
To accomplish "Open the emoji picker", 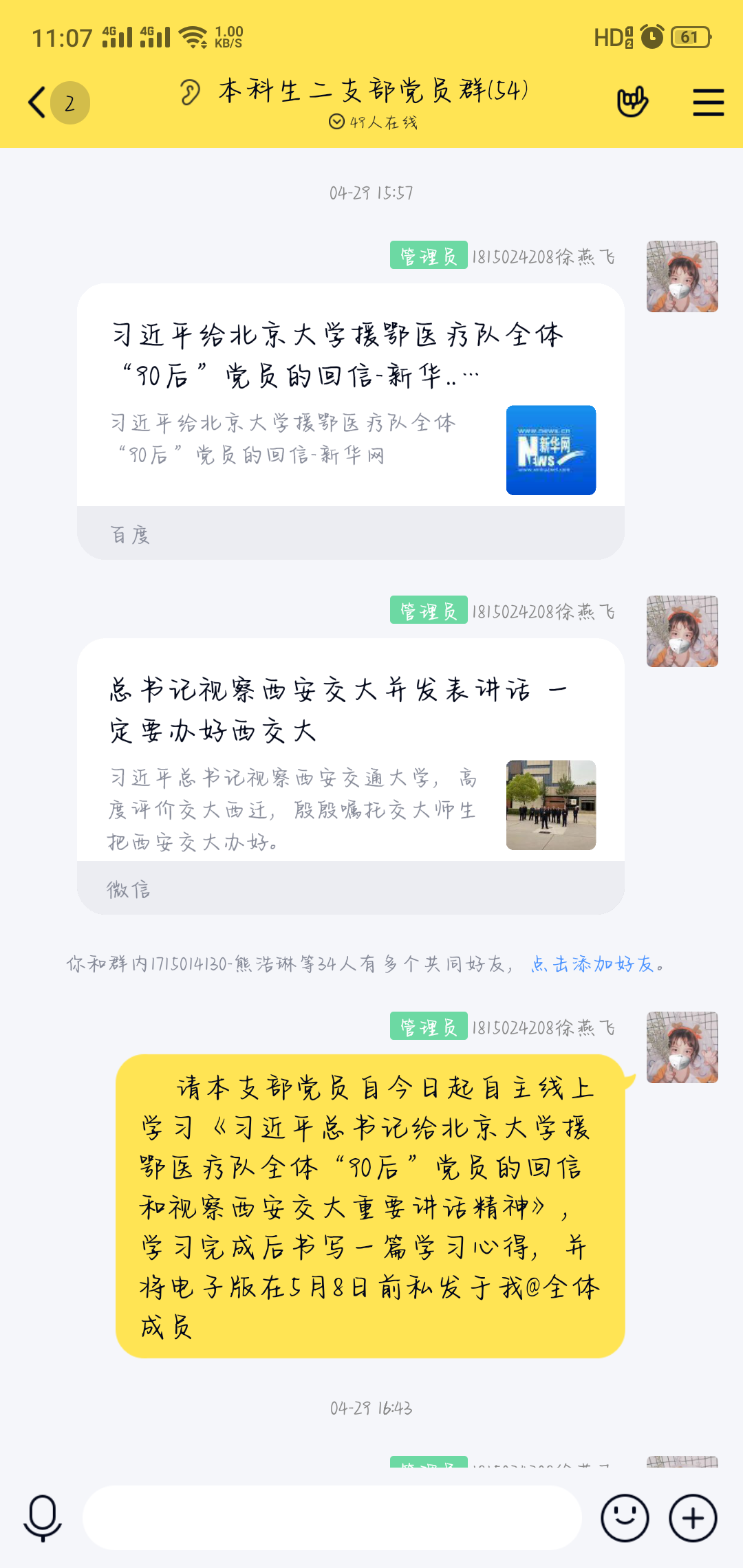I will (x=625, y=1518).
